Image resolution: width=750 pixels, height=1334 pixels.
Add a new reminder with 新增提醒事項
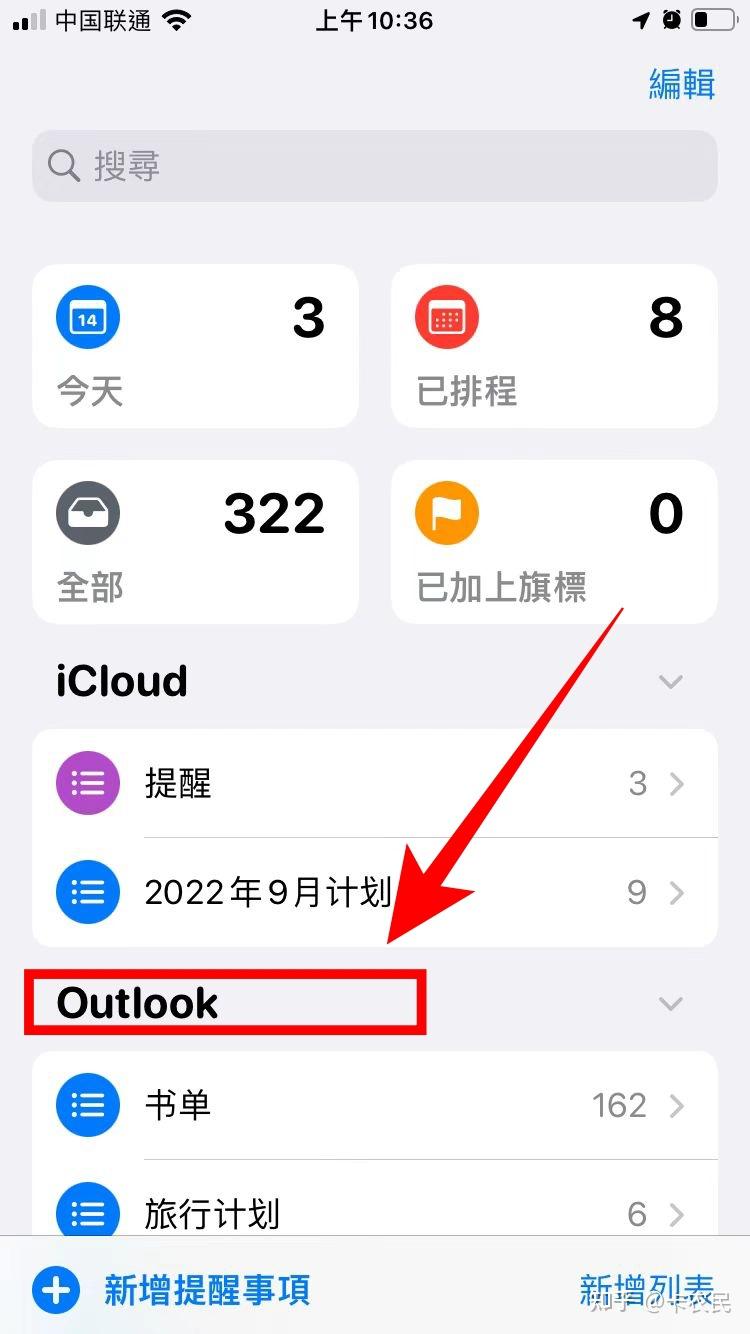tap(172, 1290)
